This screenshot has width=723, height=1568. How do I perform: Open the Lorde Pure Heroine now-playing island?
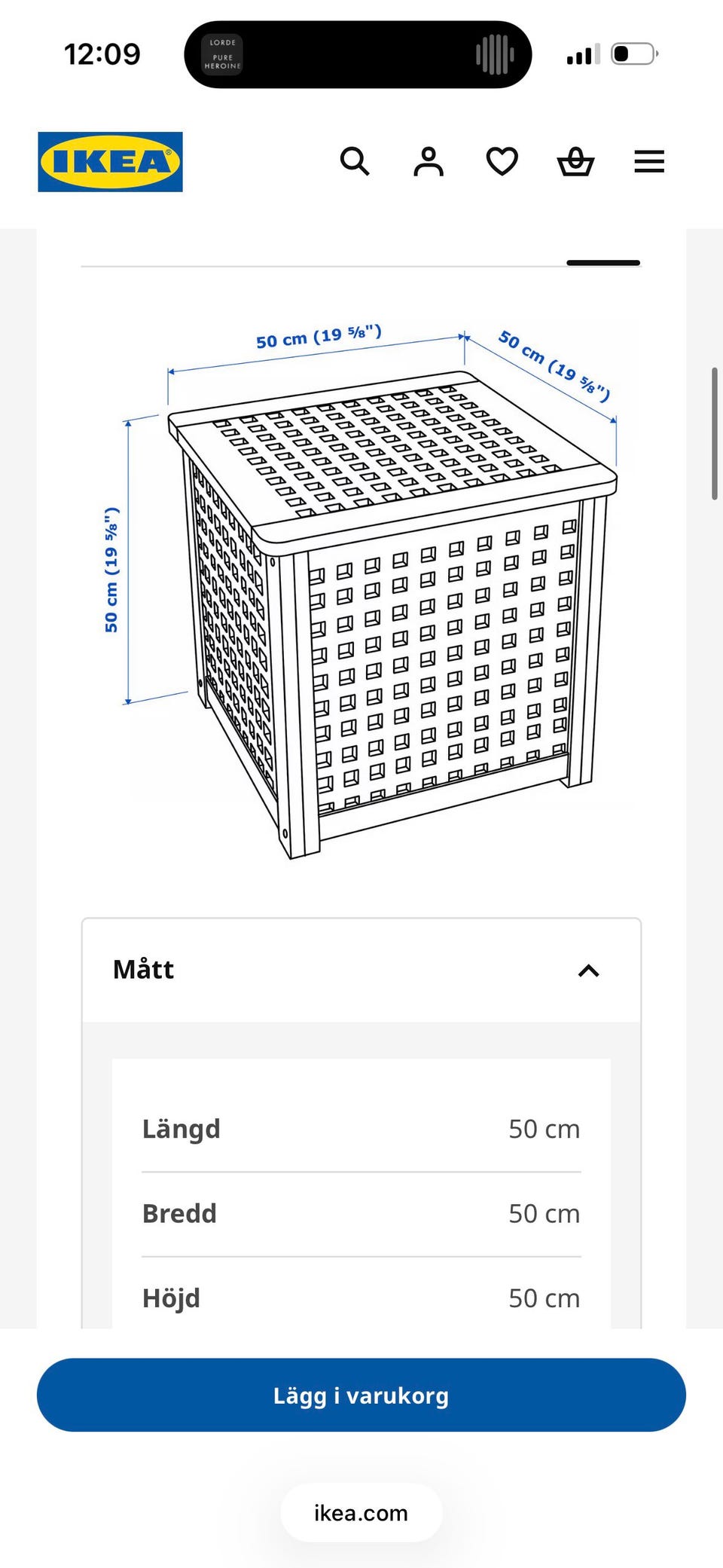click(358, 54)
